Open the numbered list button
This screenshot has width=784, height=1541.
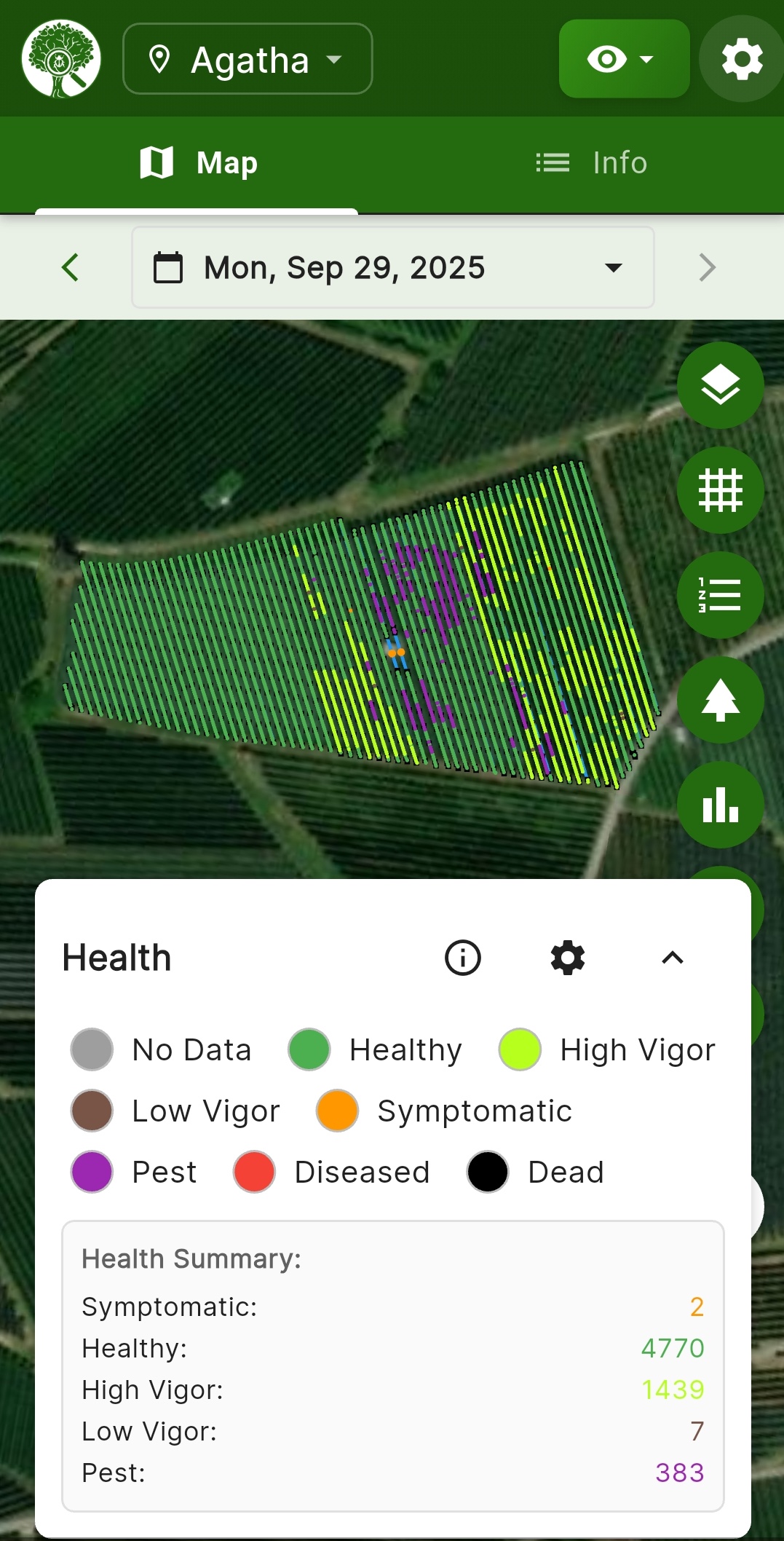pos(720,595)
